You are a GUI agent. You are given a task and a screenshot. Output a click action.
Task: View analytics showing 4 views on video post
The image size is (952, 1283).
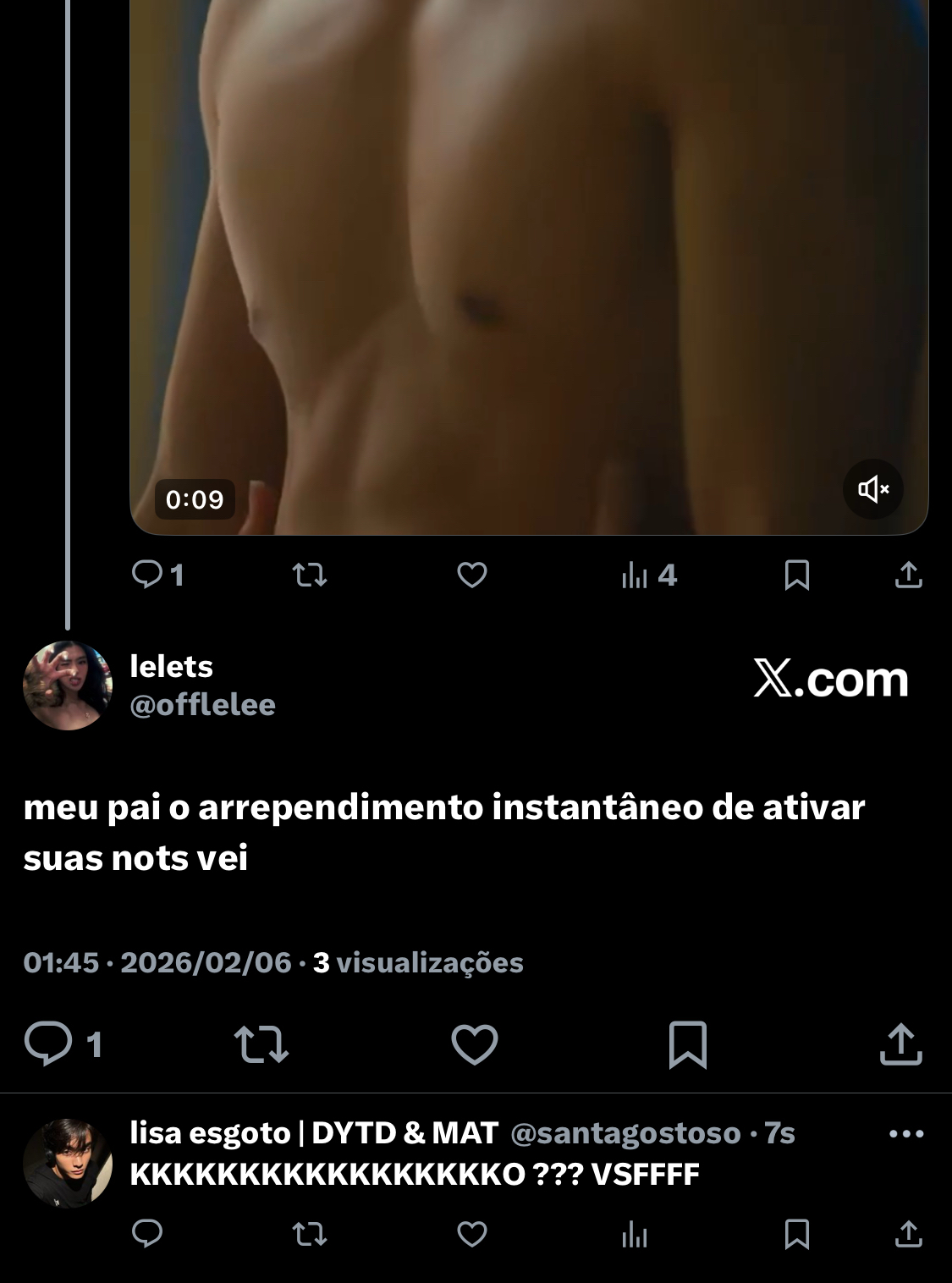[648, 575]
